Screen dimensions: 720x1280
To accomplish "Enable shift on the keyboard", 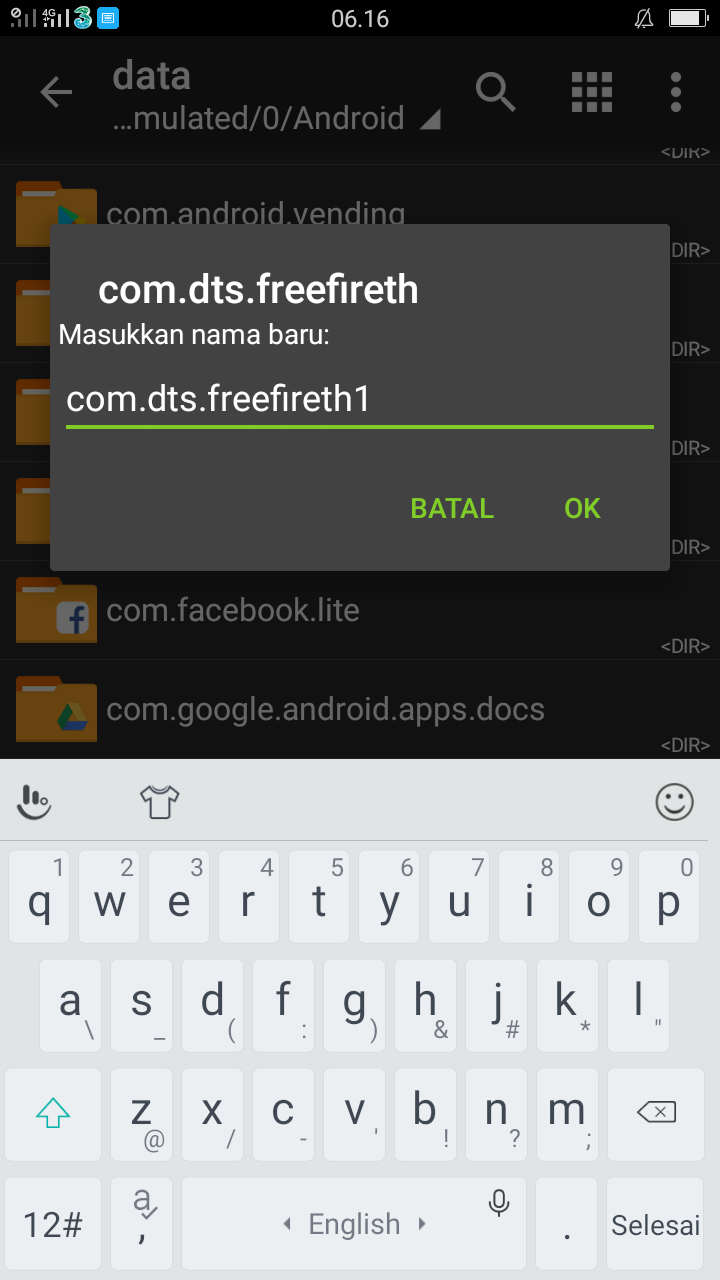I will pyautogui.click(x=53, y=1112).
